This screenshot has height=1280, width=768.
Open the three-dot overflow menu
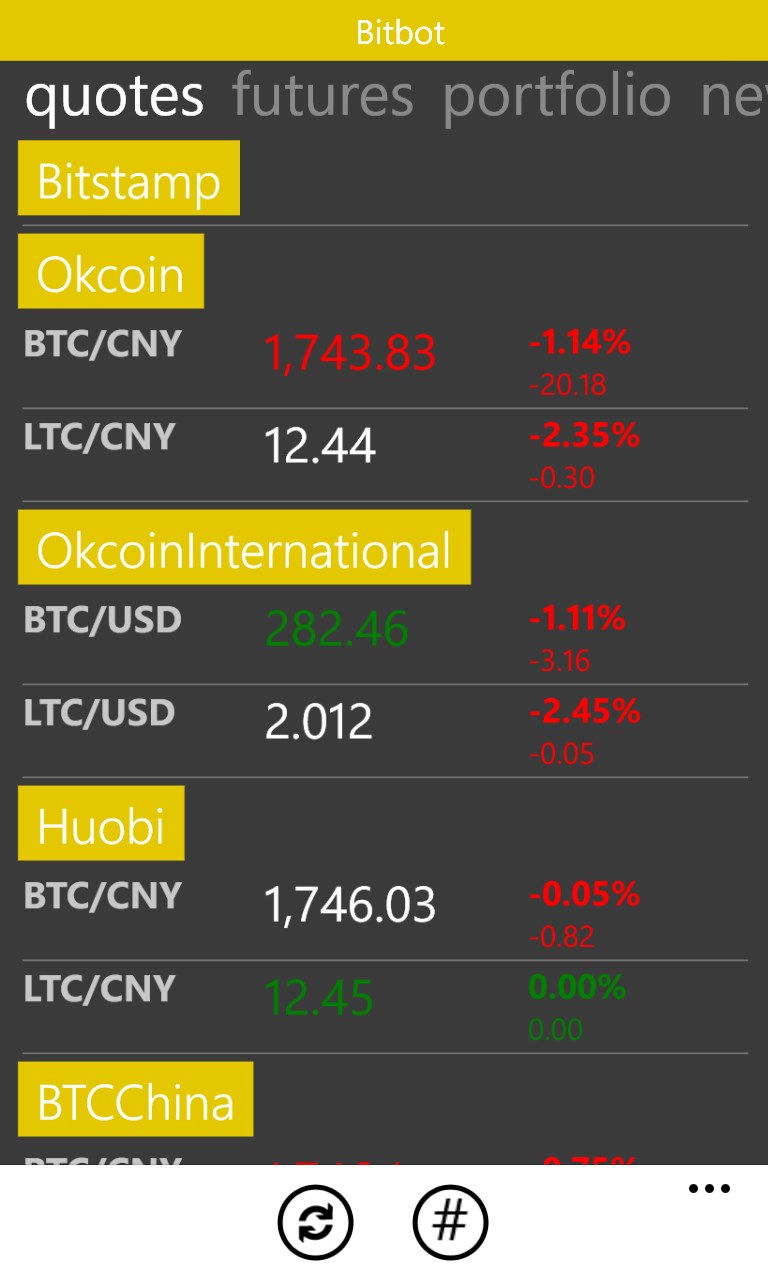tap(709, 1189)
